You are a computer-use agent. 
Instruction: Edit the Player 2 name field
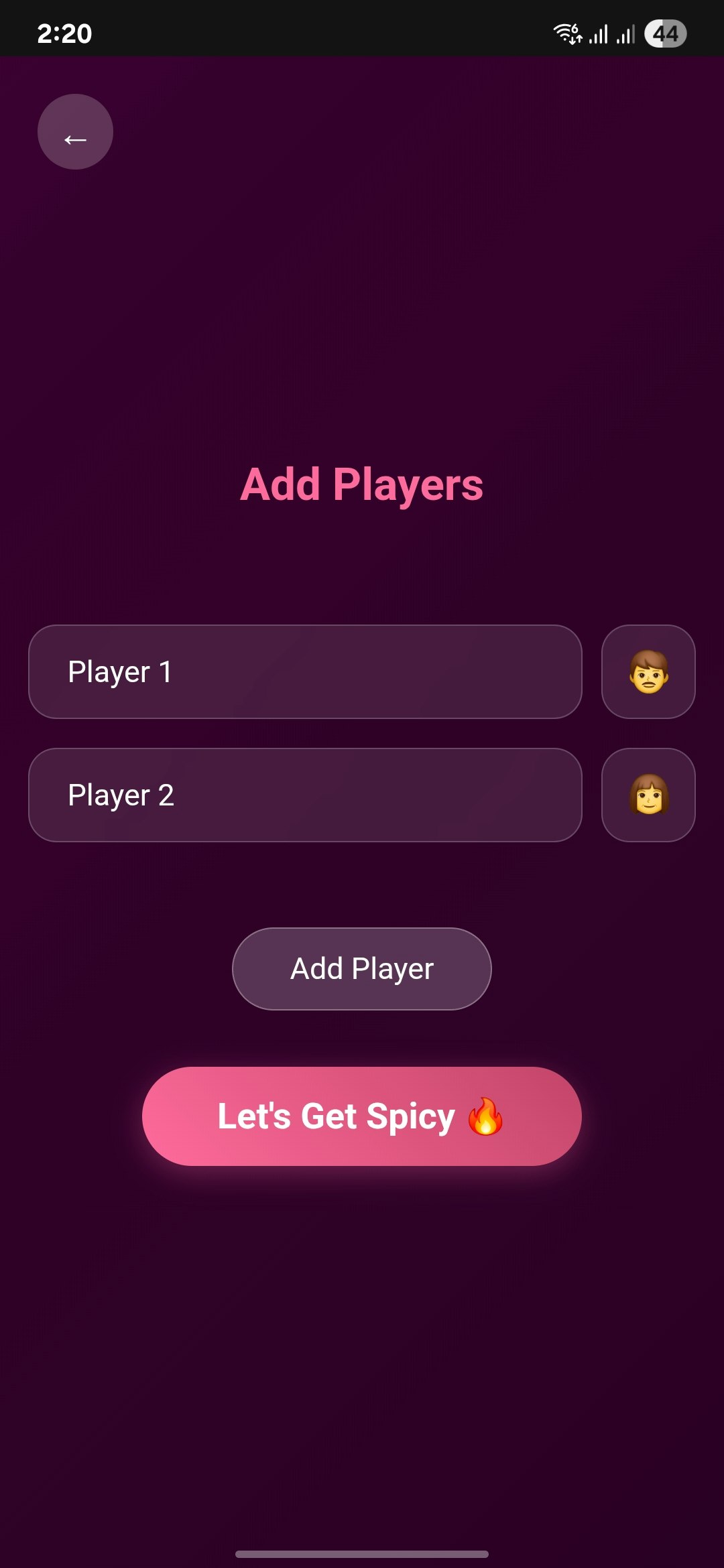[305, 795]
